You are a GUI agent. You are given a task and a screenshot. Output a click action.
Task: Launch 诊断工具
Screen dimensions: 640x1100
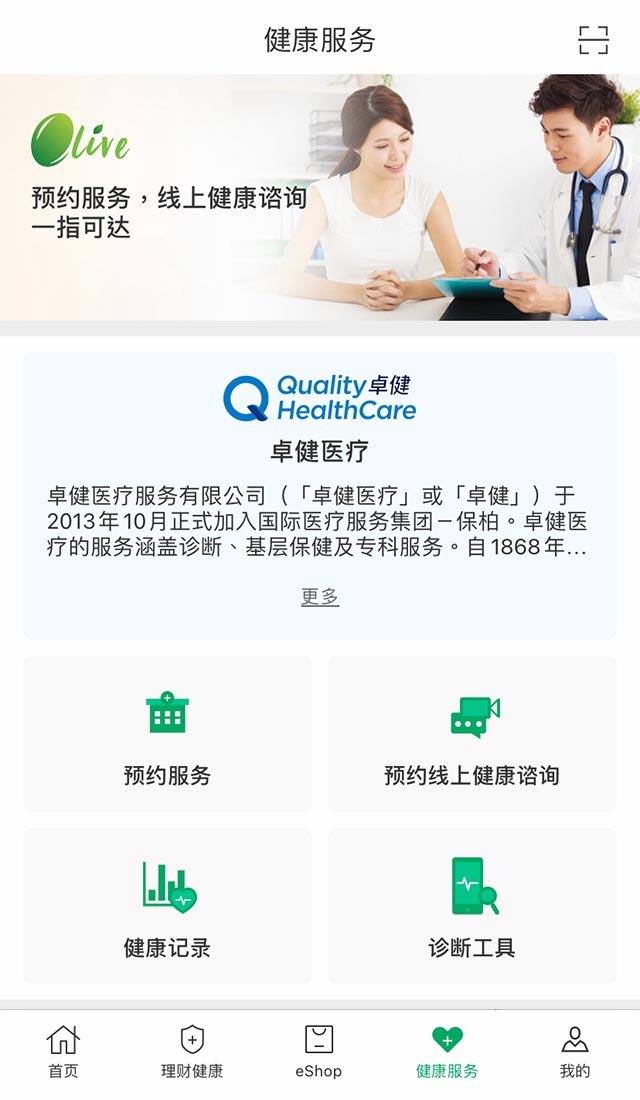pos(472,906)
